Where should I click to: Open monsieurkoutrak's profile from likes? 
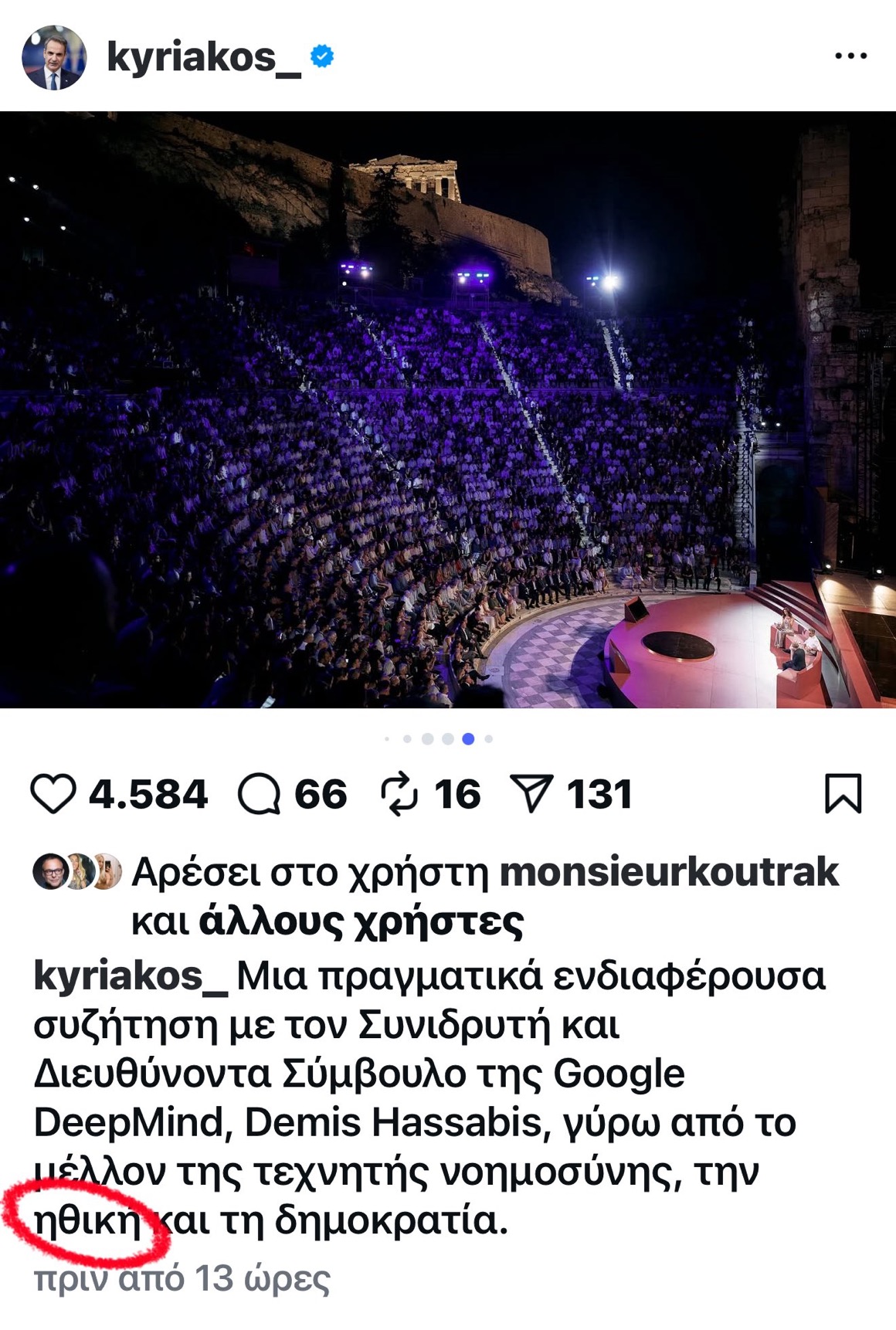pyautogui.click(x=669, y=873)
